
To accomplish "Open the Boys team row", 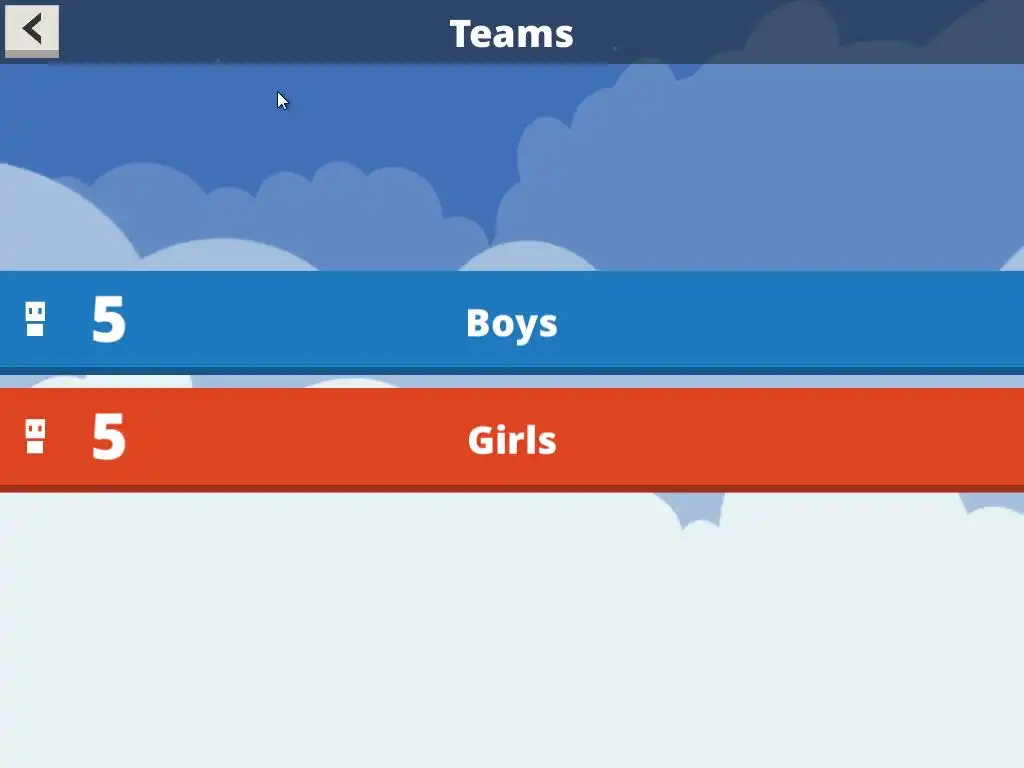I will [x=511, y=321].
